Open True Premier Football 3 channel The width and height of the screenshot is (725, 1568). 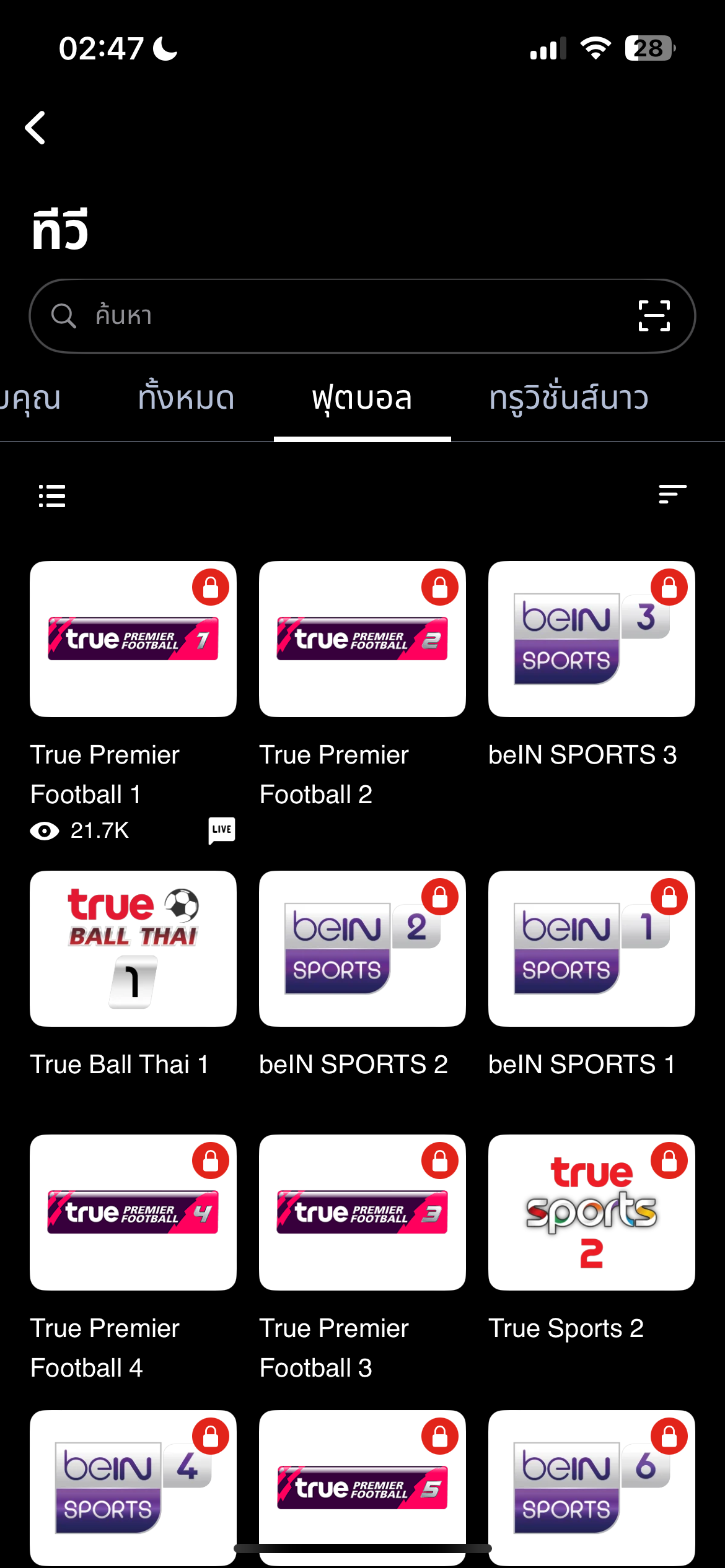tap(362, 1213)
